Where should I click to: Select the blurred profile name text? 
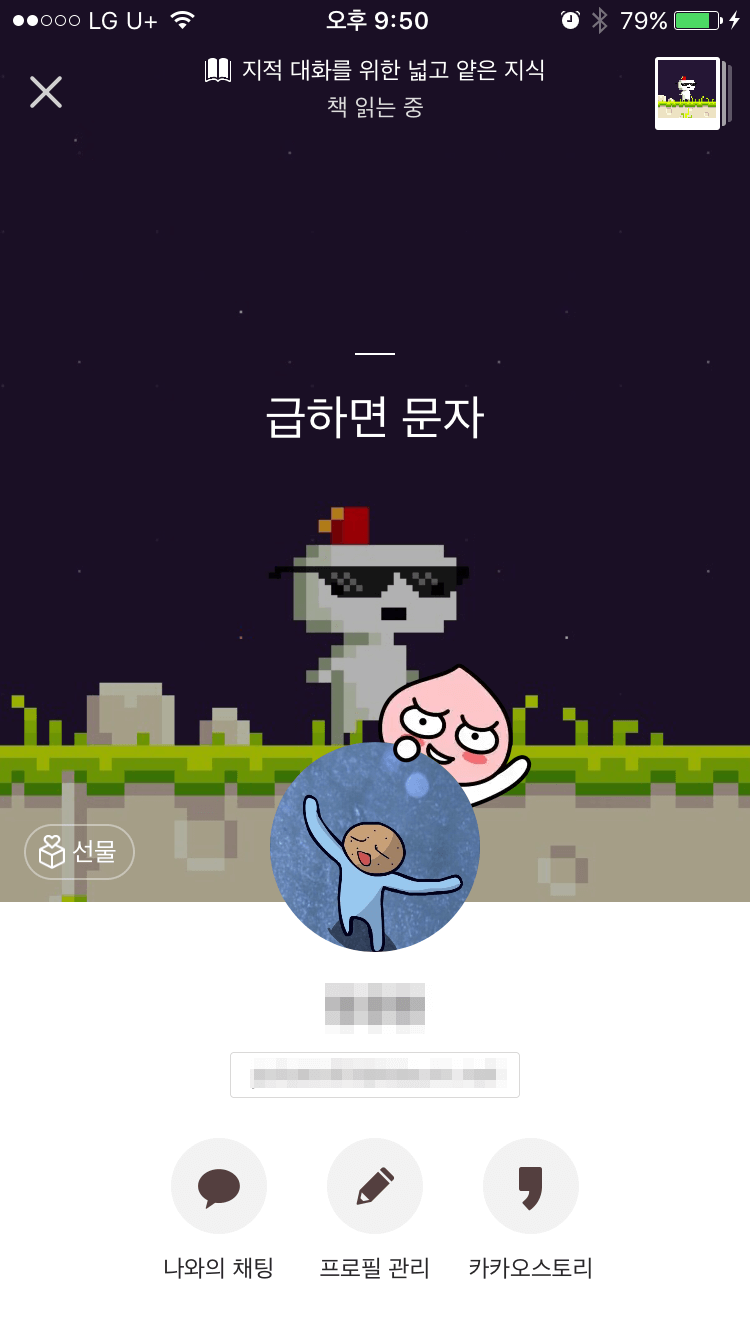pyautogui.click(x=375, y=1007)
